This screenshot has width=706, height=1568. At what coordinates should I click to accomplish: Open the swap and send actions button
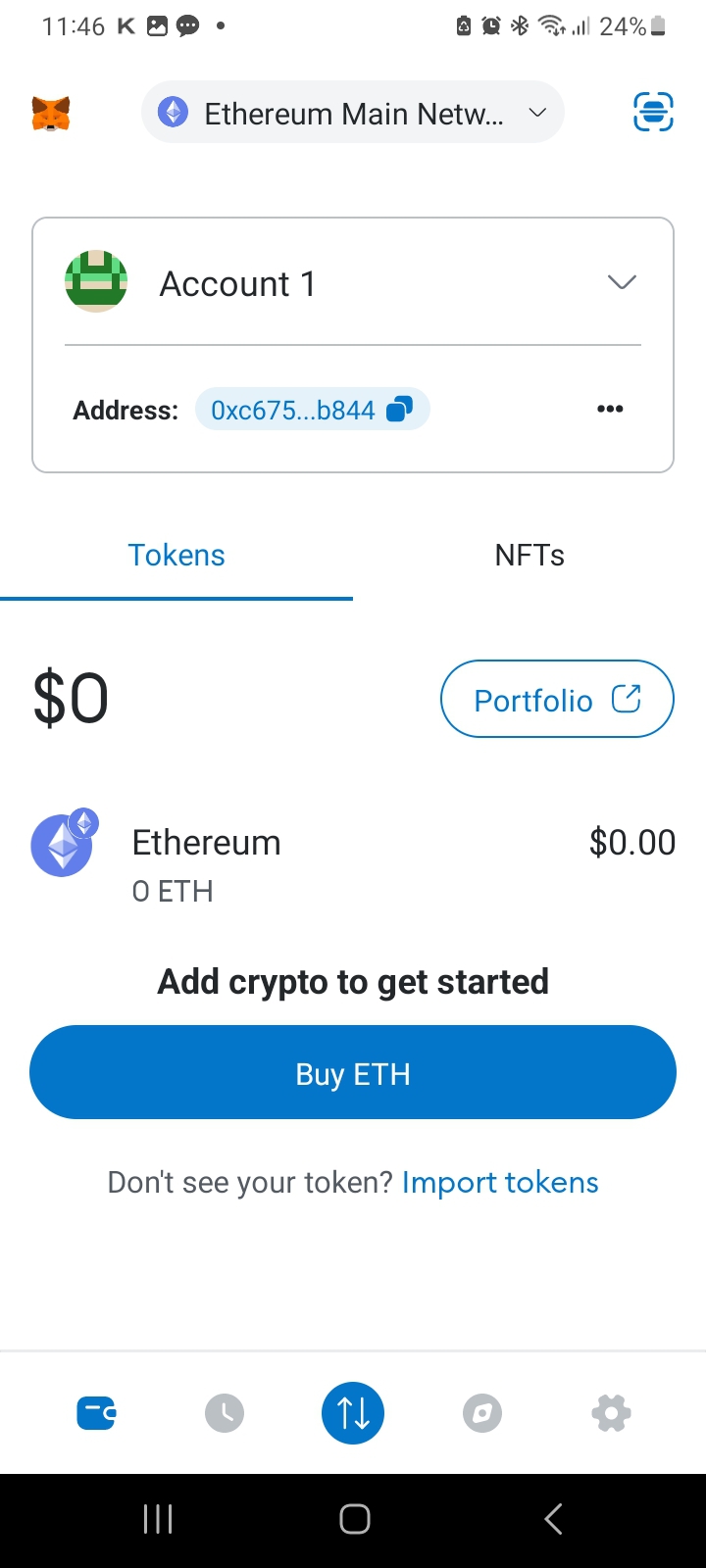pyautogui.click(x=353, y=1413)
